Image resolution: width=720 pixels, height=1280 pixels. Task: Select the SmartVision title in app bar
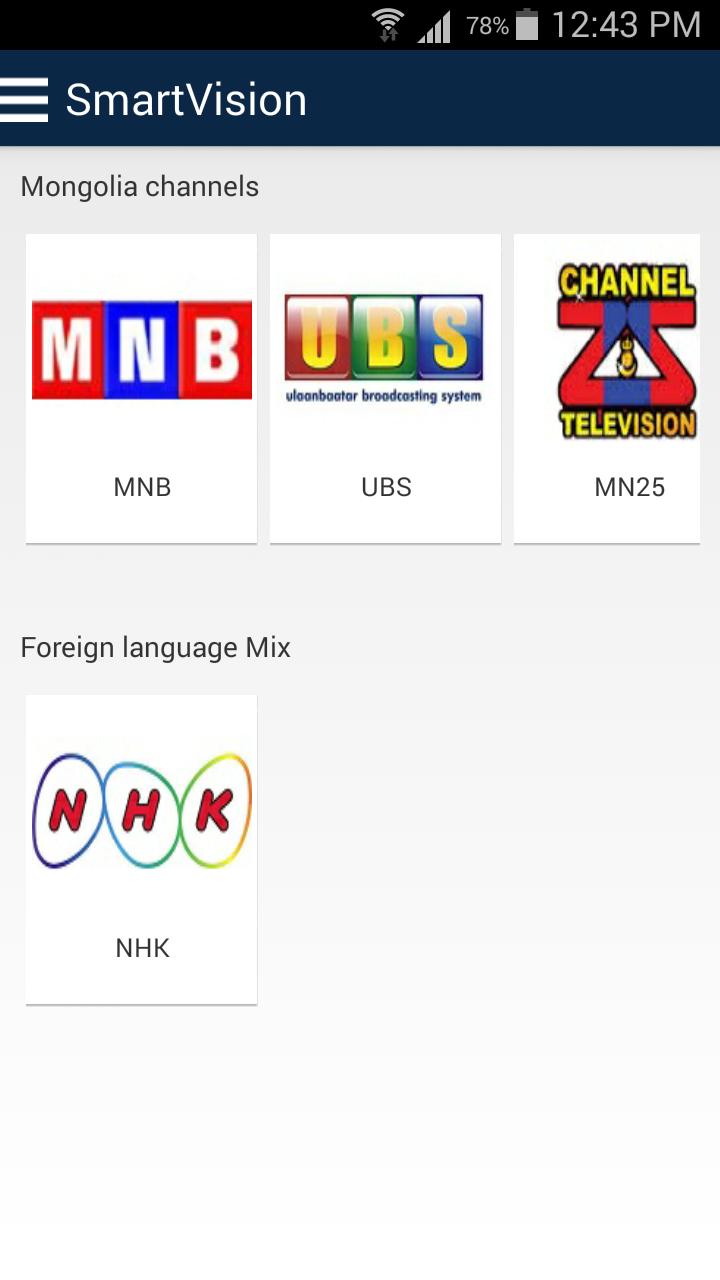point(185,99)
